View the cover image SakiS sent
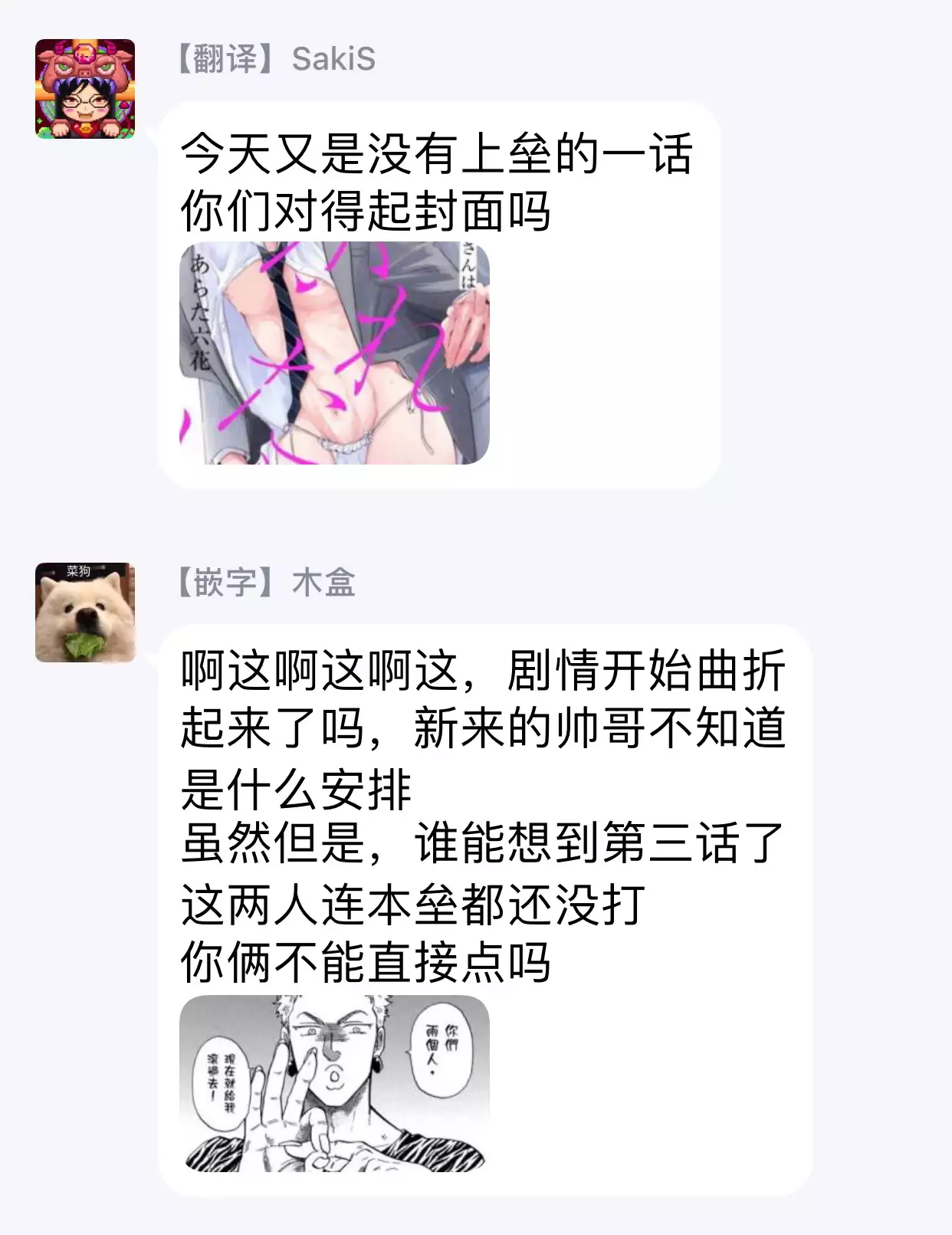The width and height of the screenshot is (952, 1235). click(x=334, y=353)
